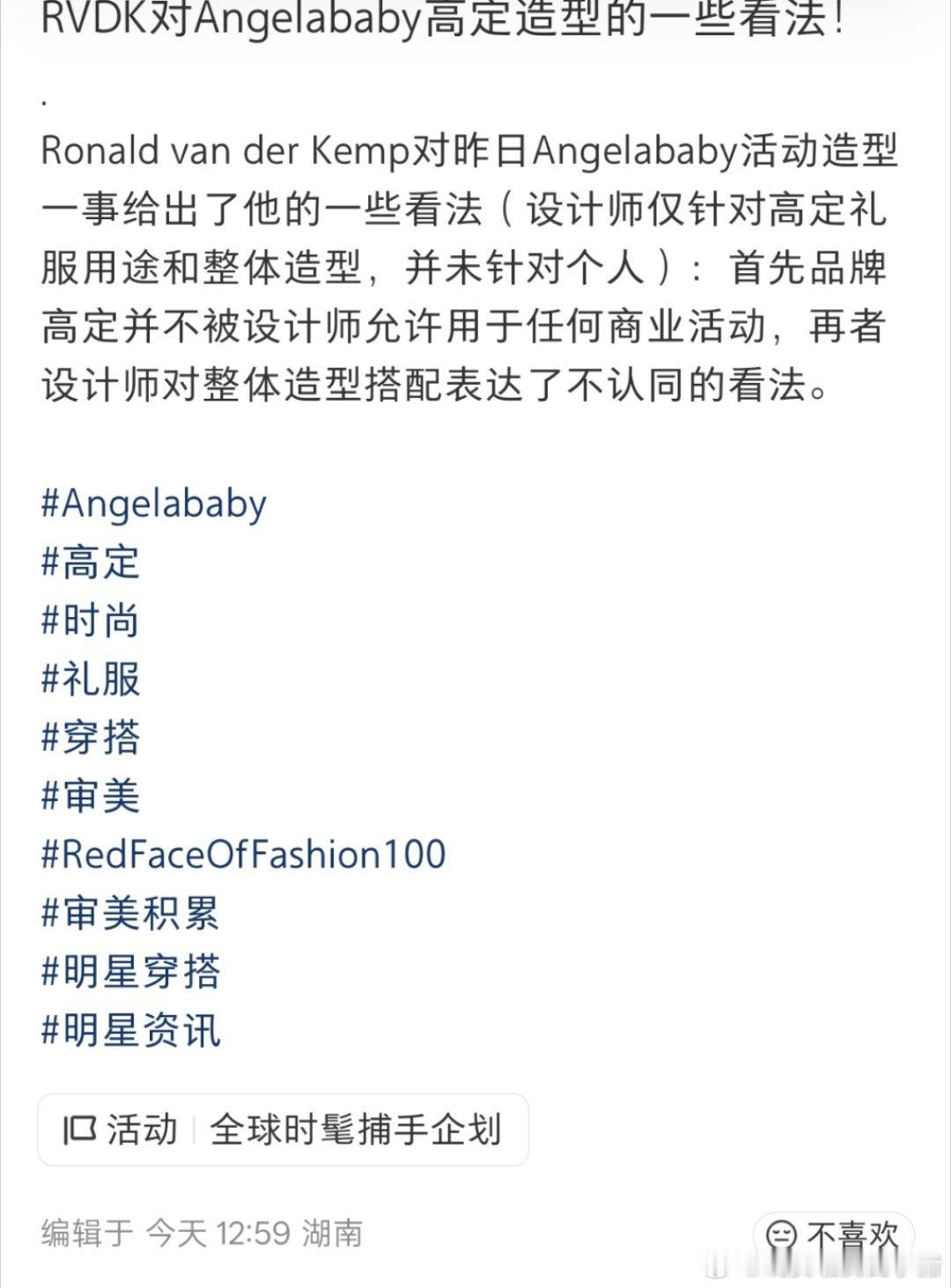This screenshot has width=951, height=1288.
Task: Open the #审美积累 hashtag
Action: click(129, 914)
